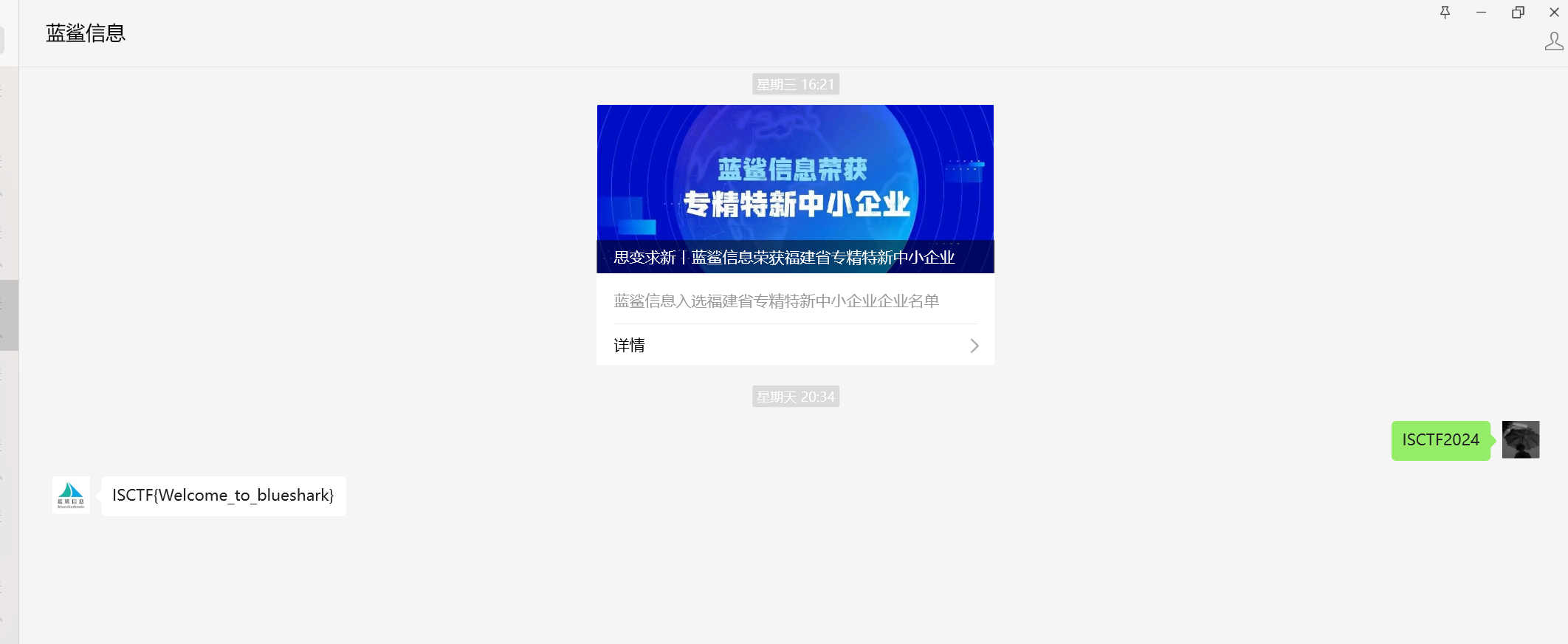The width and height of the screenshot is (1568, 644).
Task: Minimize the chat window
Action: tap(1481, 12)
